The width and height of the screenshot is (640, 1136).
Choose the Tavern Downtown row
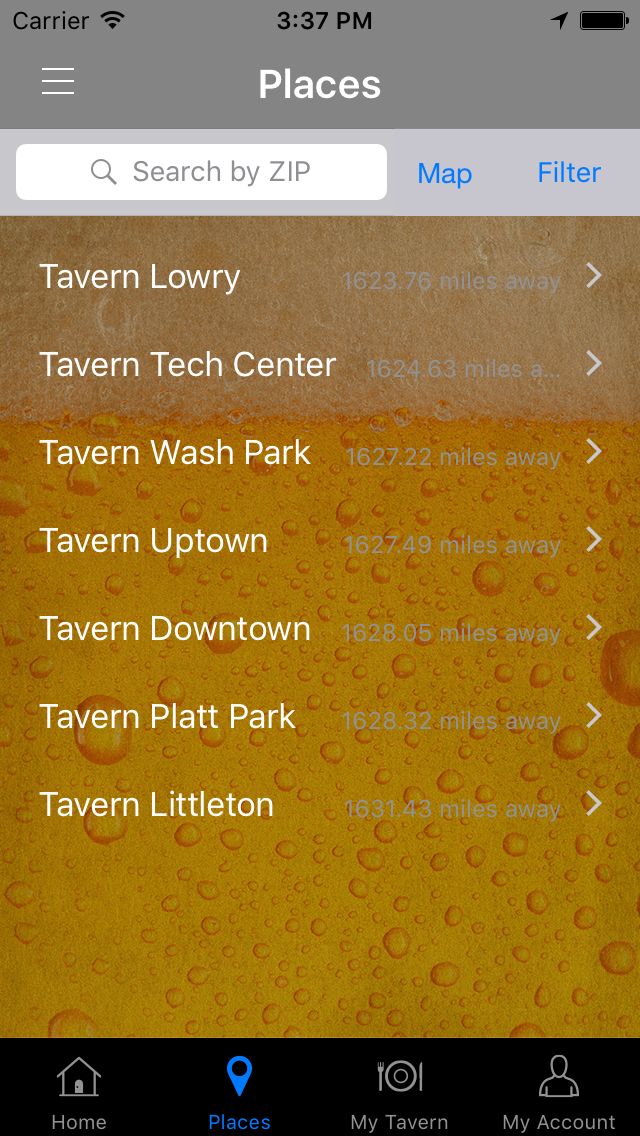coord(320,629)
